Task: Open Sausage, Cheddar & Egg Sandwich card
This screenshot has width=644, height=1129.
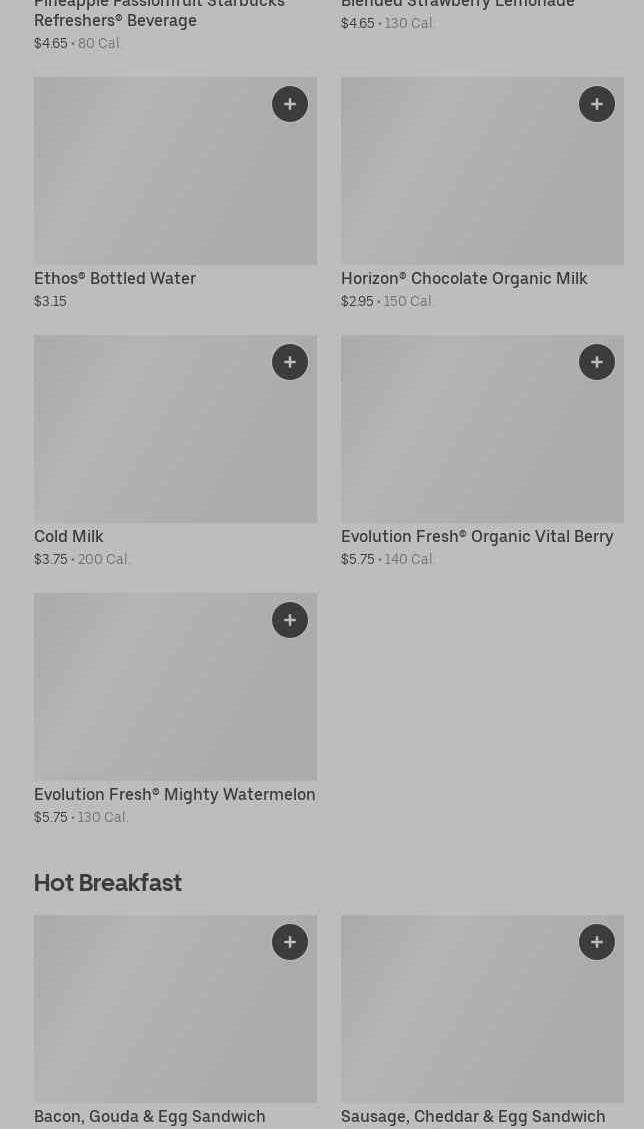Action: tap(482, 1022)
